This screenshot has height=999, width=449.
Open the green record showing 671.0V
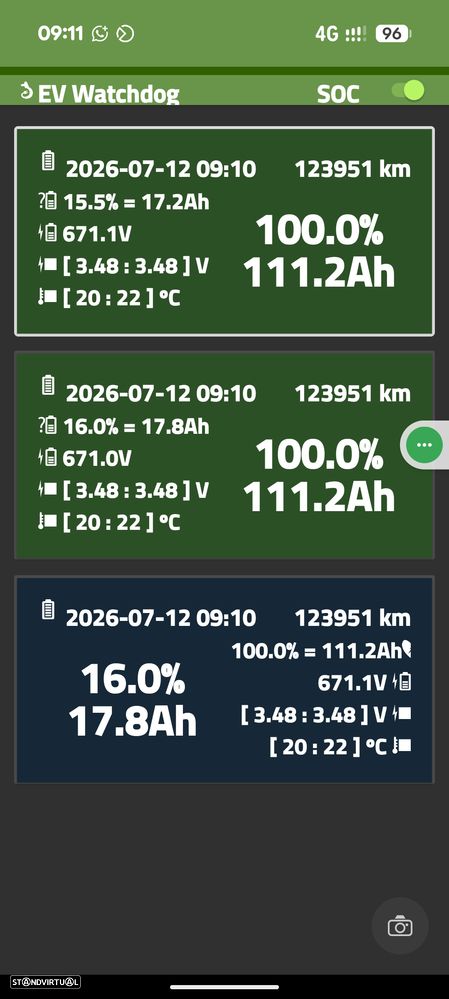[224, 455]
